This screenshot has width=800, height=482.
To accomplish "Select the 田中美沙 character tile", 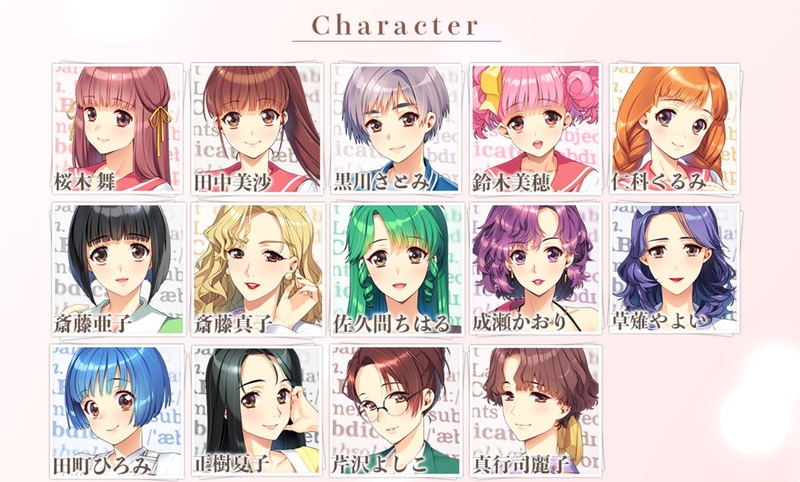I will (x=256, y=128).
